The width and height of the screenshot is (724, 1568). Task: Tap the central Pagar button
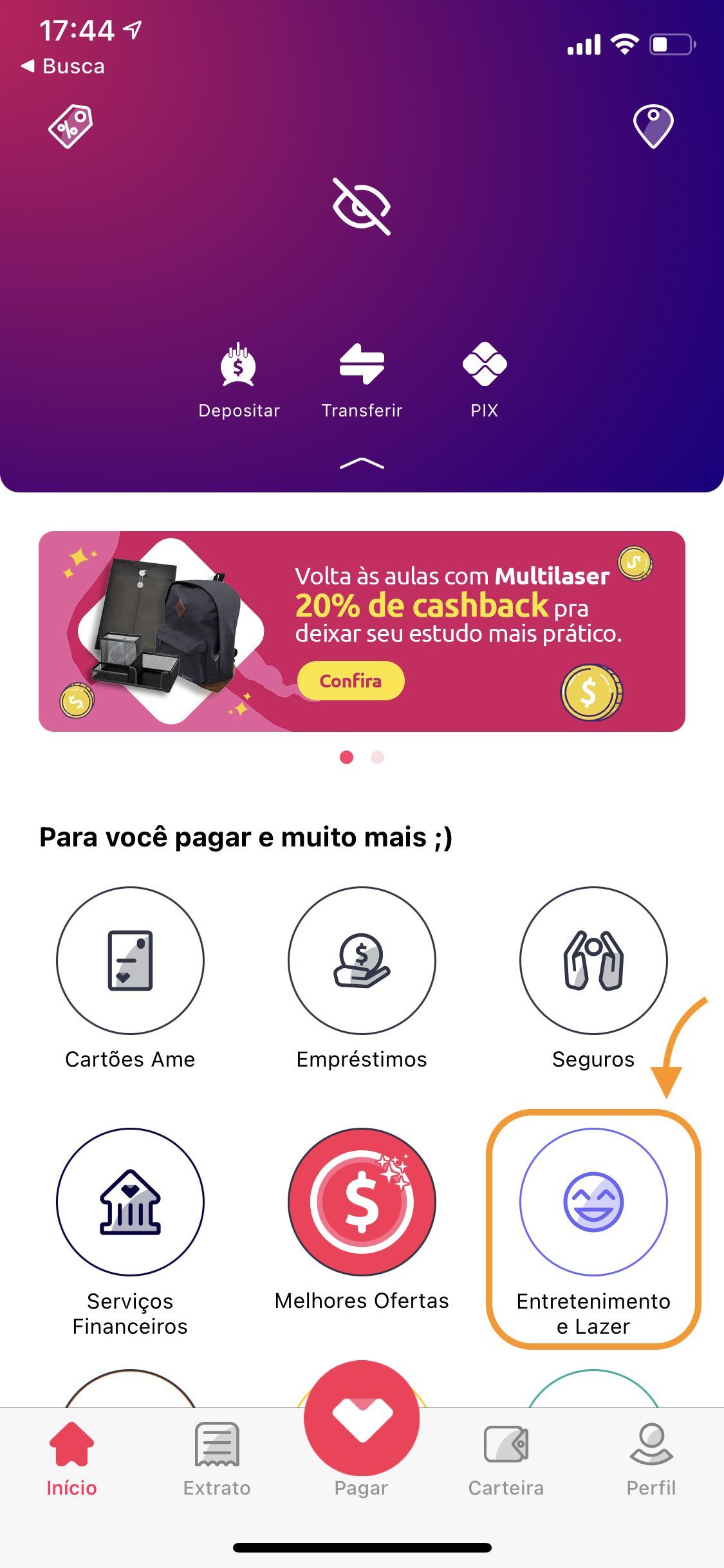click(x=362, y=1419)
